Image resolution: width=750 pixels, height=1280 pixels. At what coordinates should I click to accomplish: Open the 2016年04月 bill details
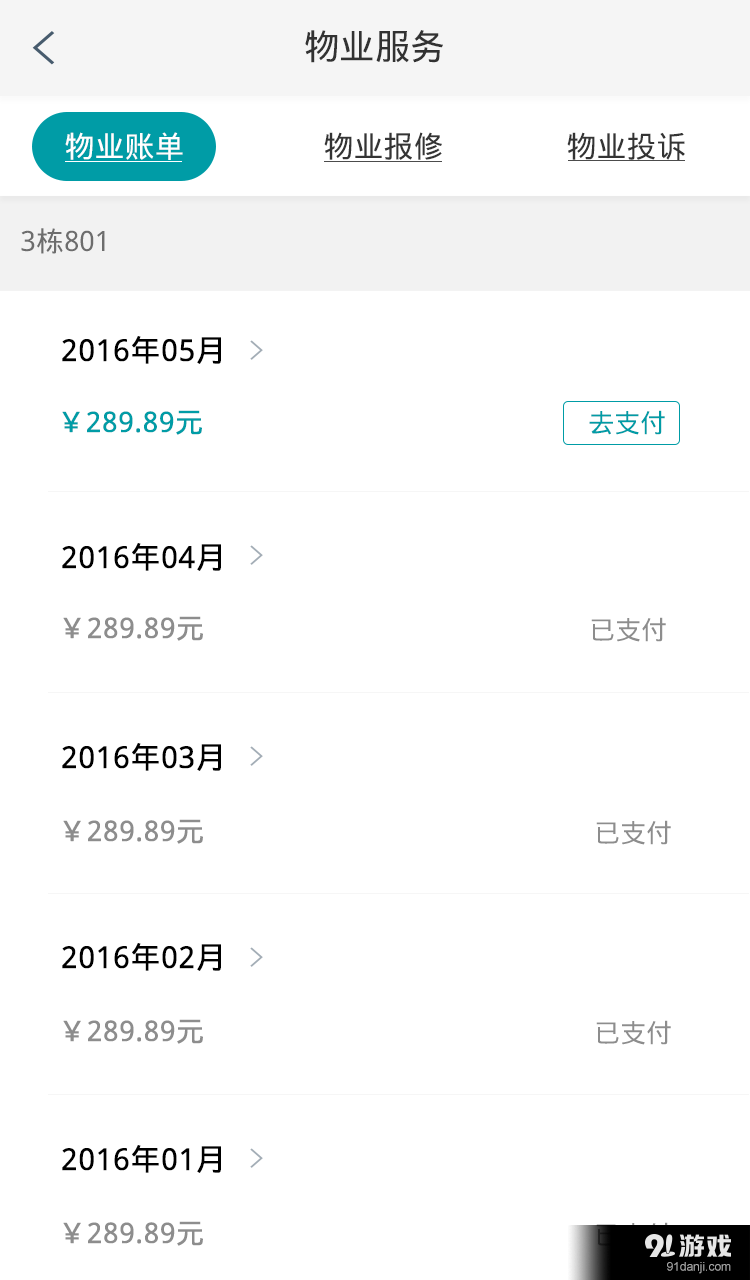coord(162,557)
